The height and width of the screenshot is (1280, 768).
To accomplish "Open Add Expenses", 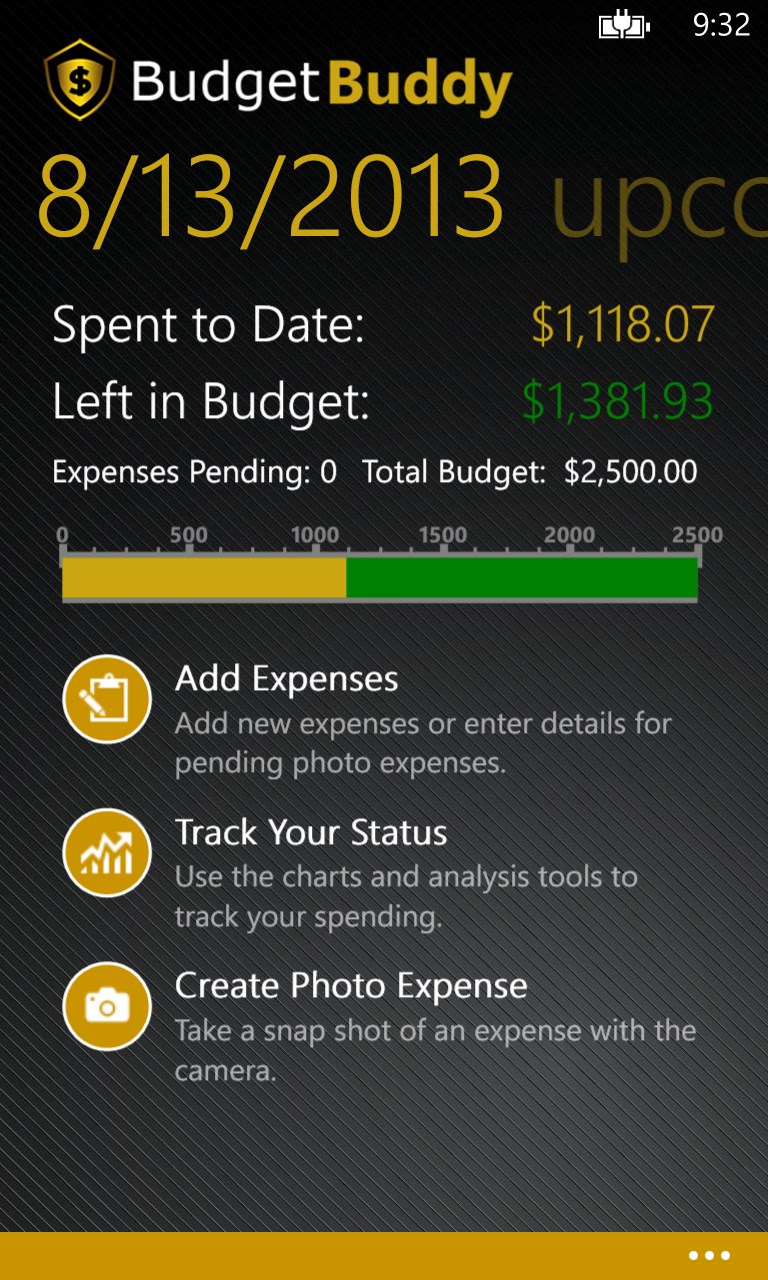I will [286, 679].
